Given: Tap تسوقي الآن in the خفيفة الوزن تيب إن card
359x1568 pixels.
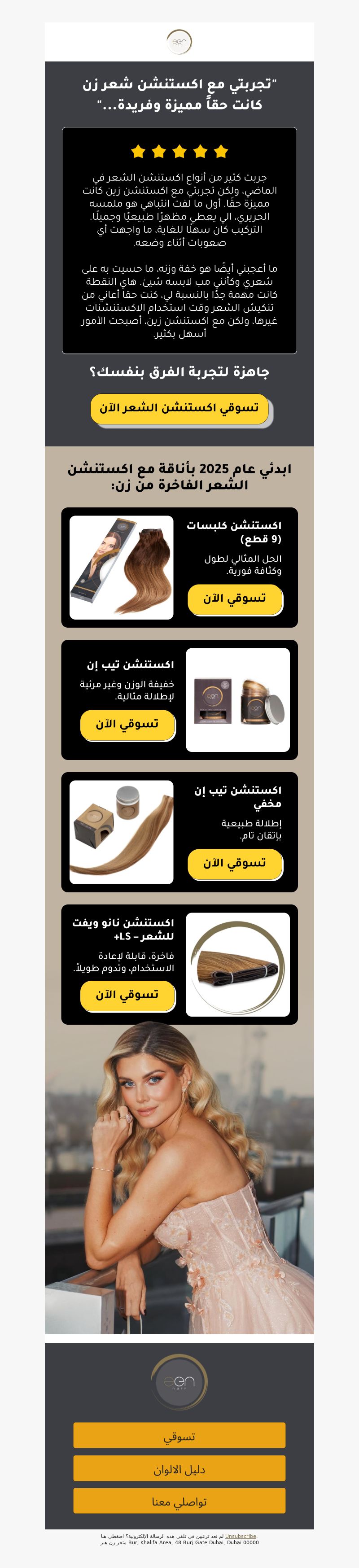Looking at the screenshot, I should coord(127,724).
